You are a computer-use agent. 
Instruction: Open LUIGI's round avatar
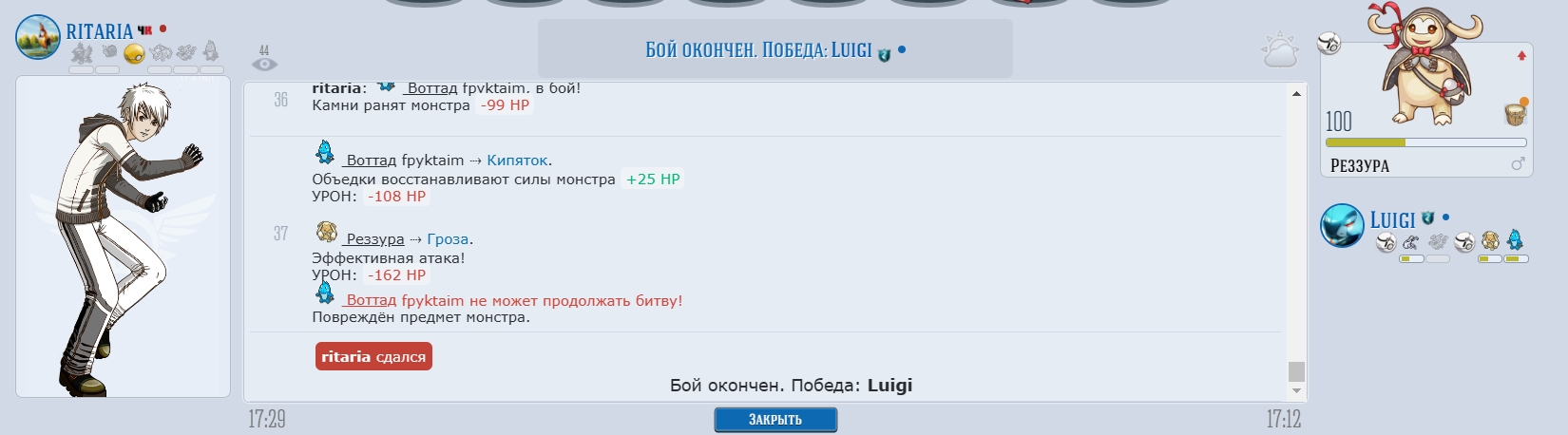pos(1342,226)
